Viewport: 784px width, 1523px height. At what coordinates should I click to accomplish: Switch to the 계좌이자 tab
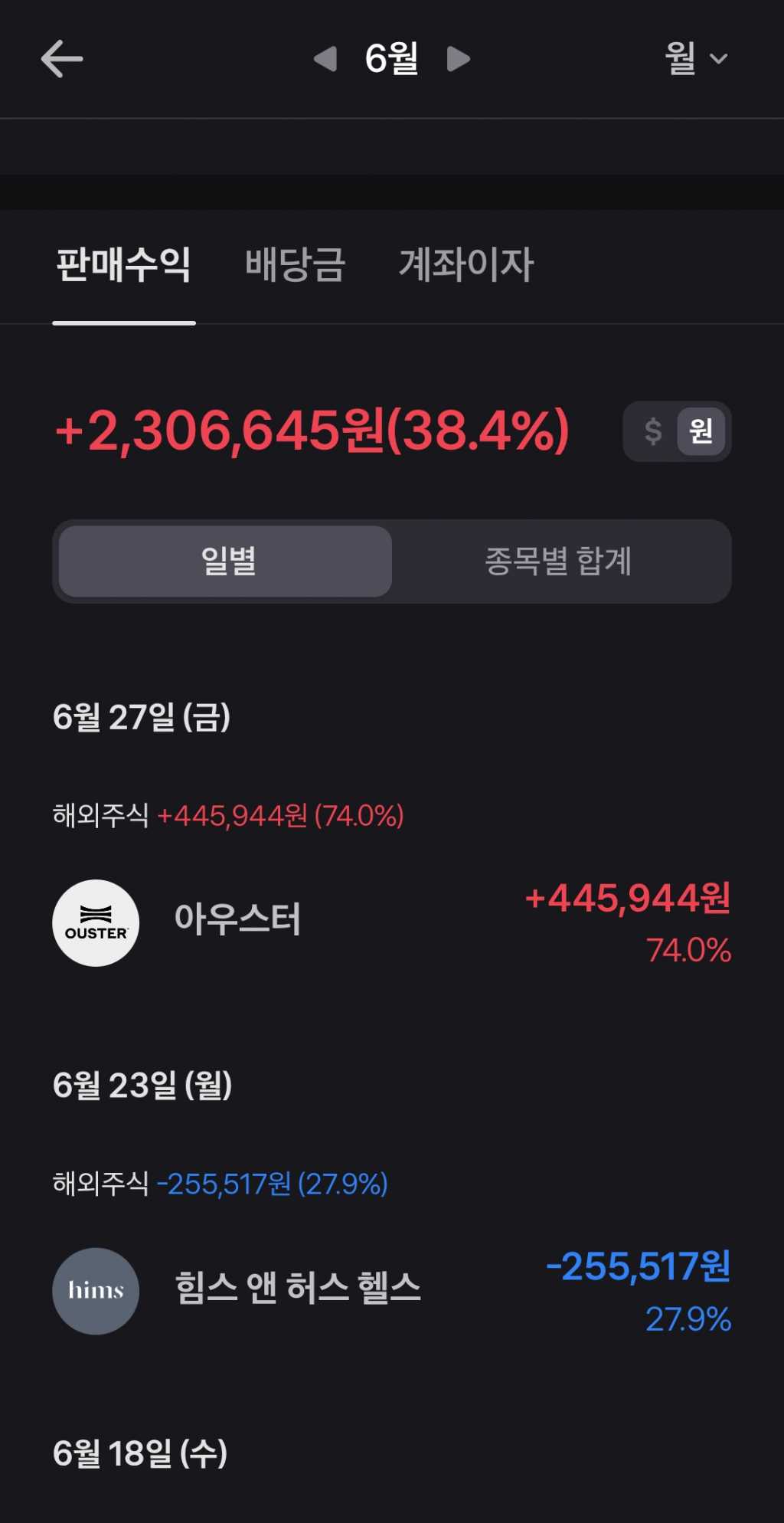[465, 265]
